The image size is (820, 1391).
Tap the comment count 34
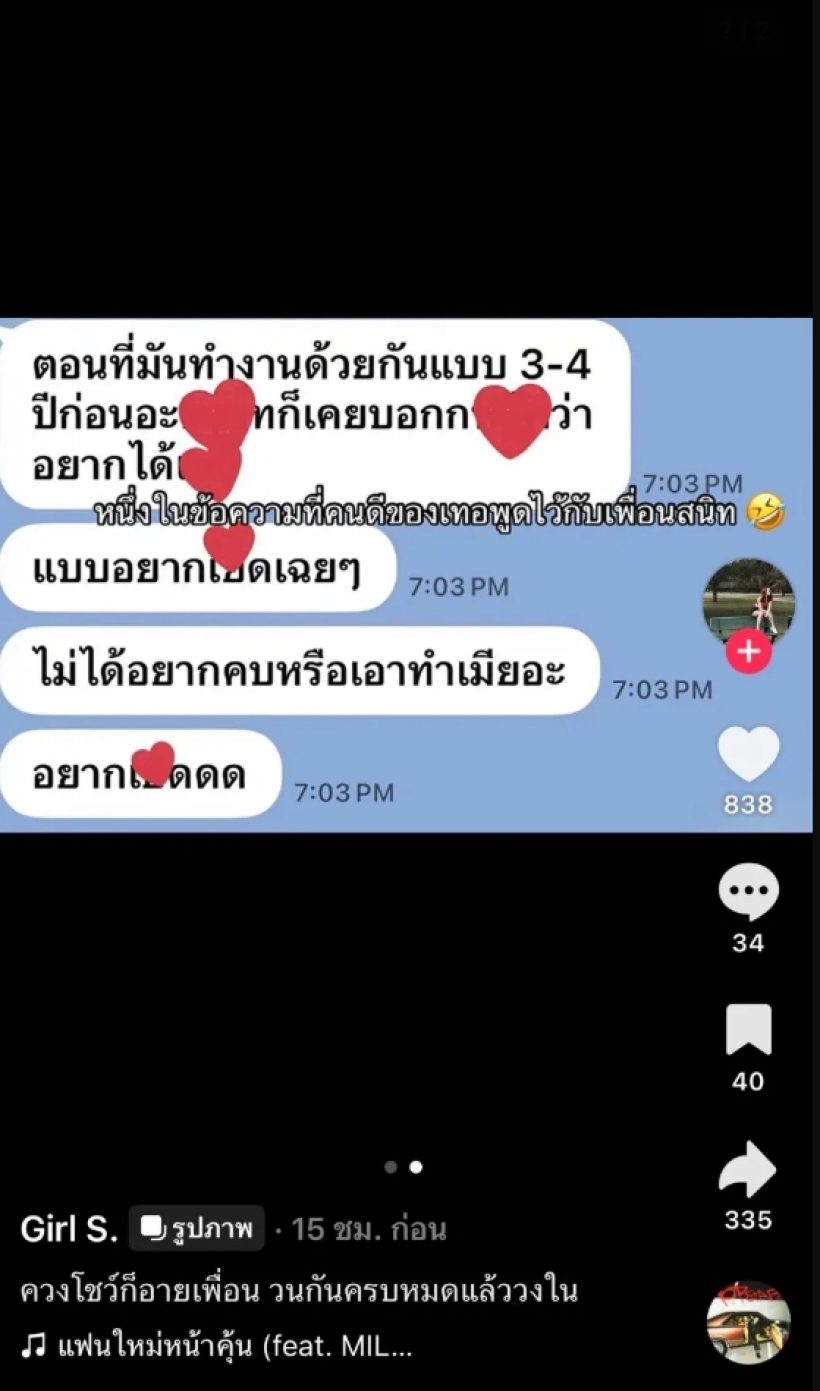tap(747, 942)
